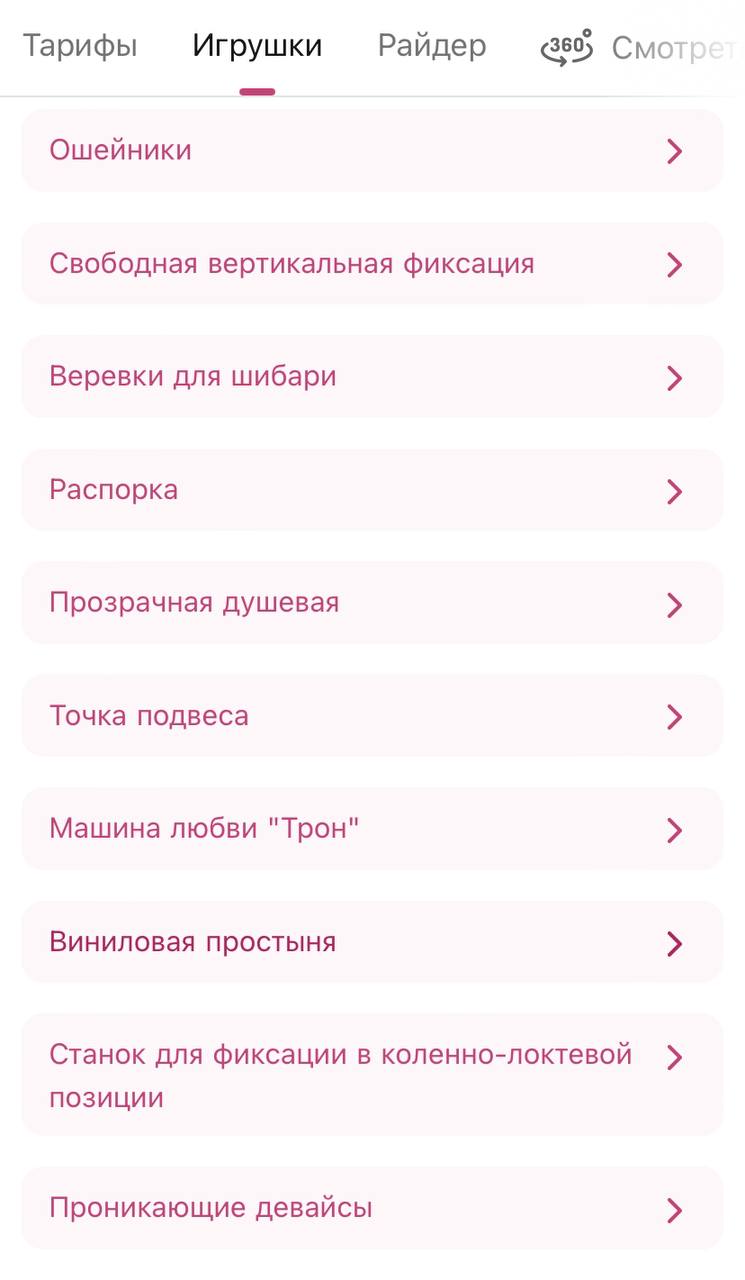This screenshot has height=1280, width=745.
Task: Open Машина любви "Трон"
Action: (x=372, y=829)
